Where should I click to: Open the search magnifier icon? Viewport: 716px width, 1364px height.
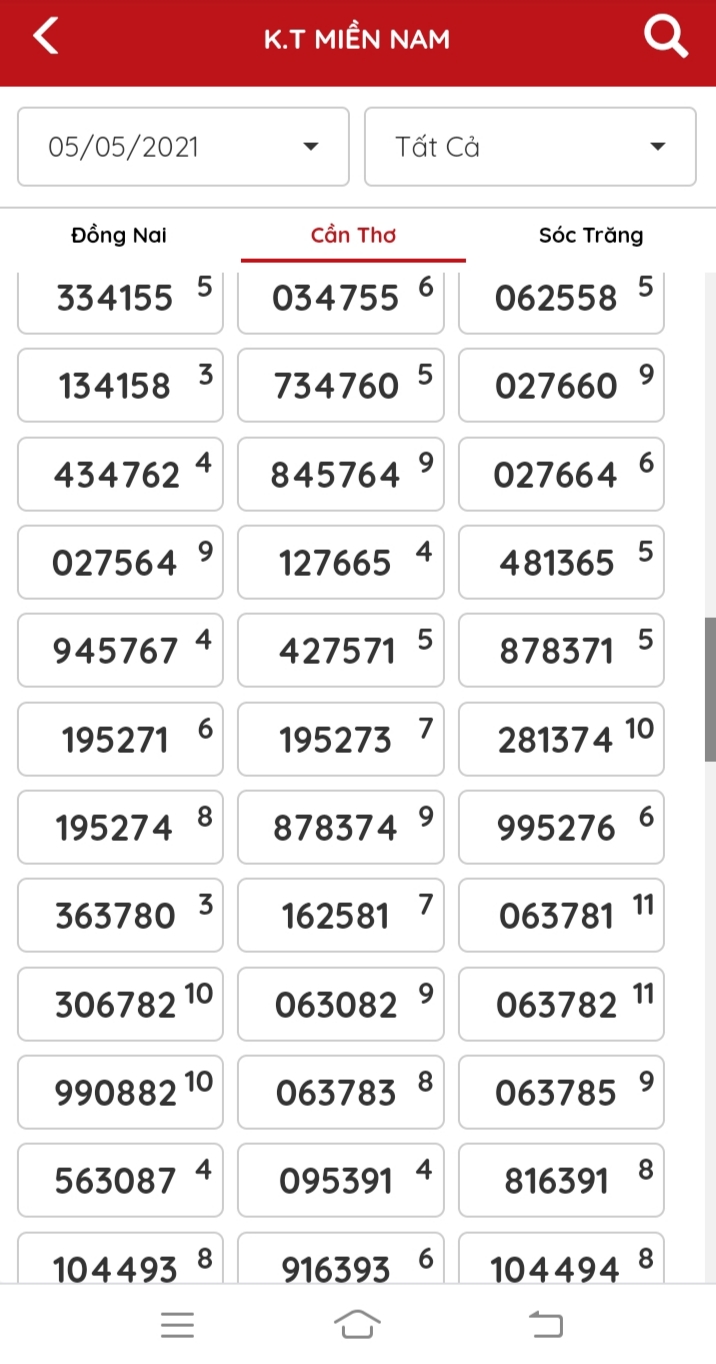(x=665, y=38)
